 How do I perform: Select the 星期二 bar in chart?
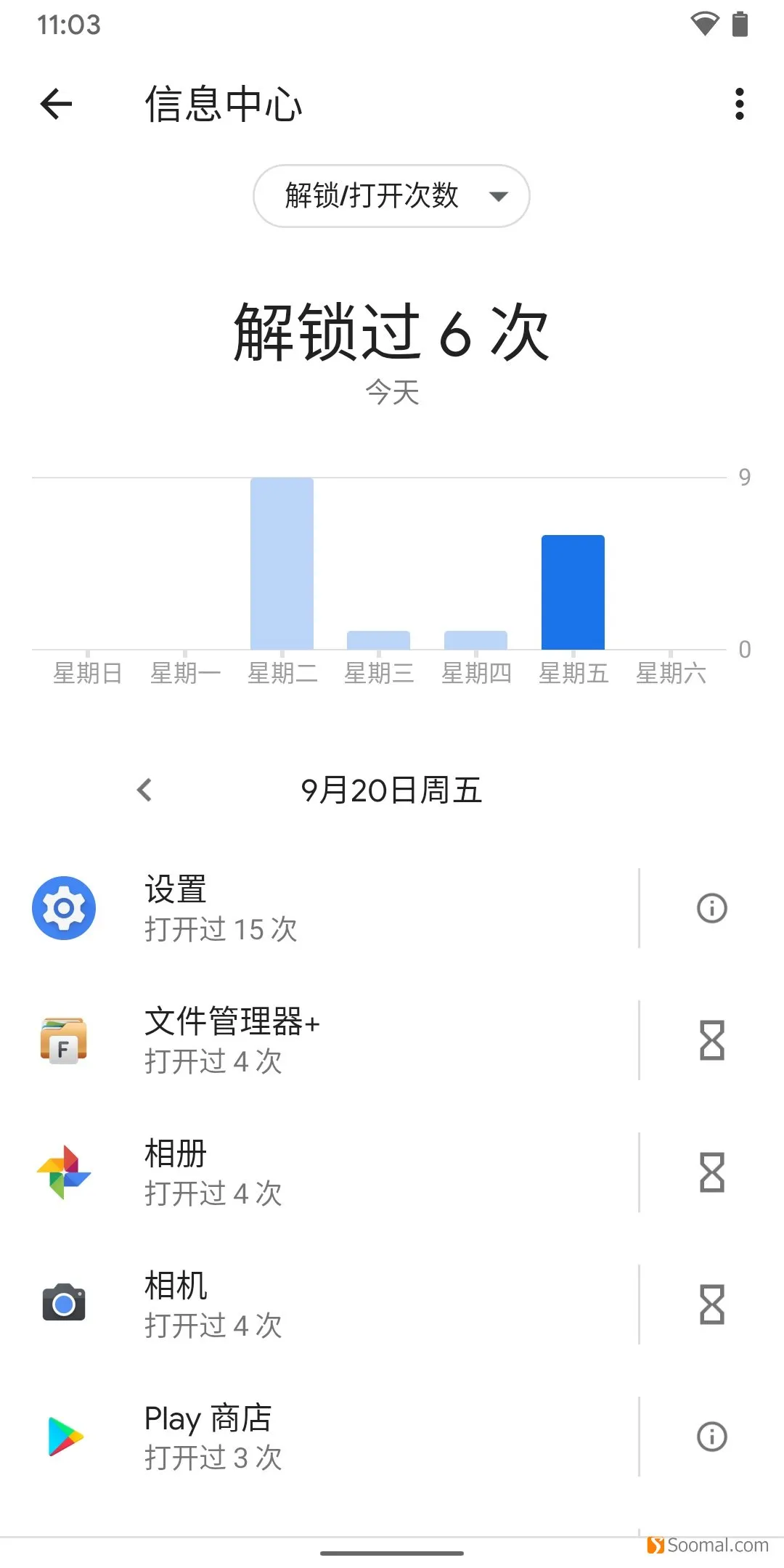pyautogui.click(x=282, y=563)
